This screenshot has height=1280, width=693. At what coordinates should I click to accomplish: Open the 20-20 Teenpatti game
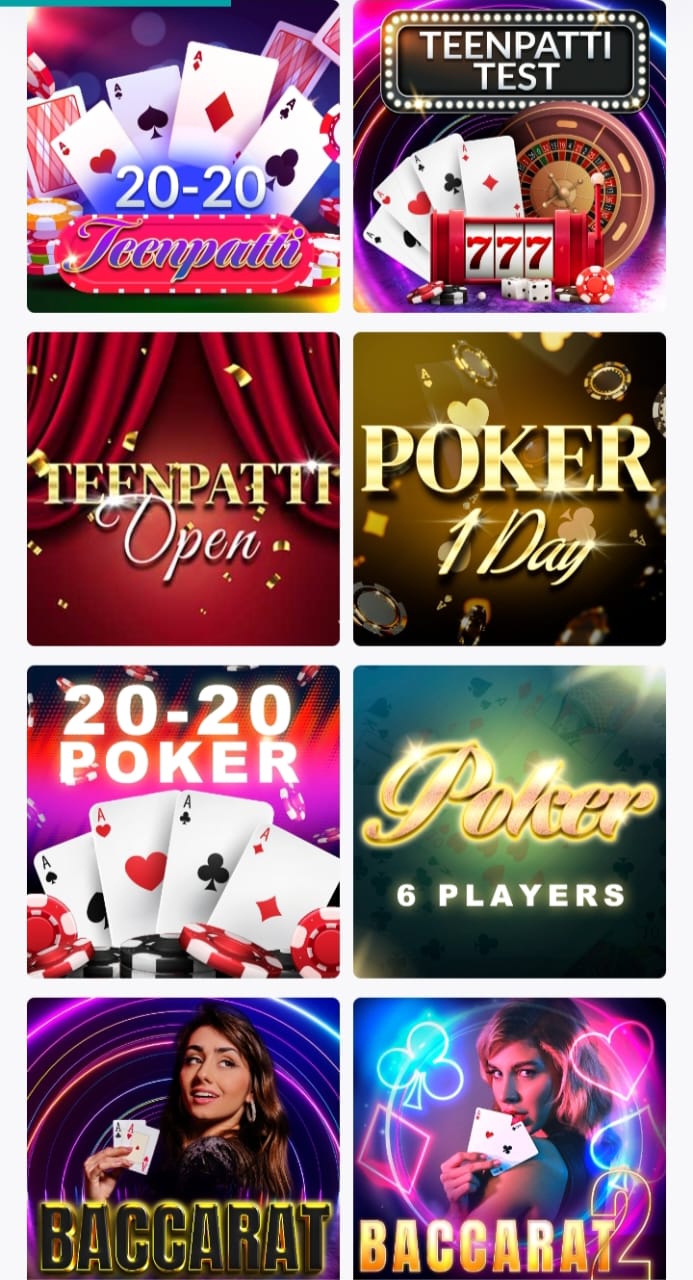(x=183, y=156)
